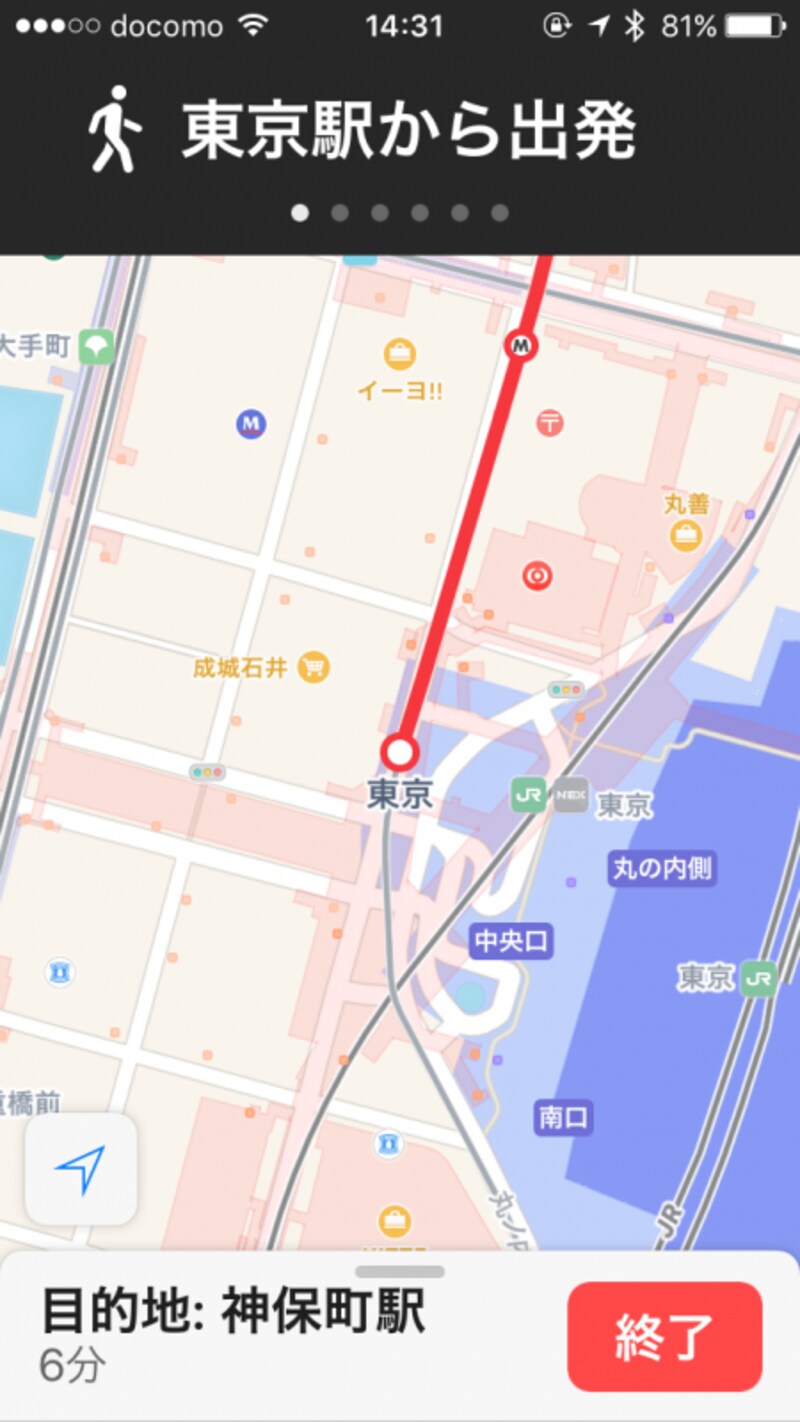Tap the 大手町 green marker
This screenshot has height=1422, width=800.
[97, 347]
